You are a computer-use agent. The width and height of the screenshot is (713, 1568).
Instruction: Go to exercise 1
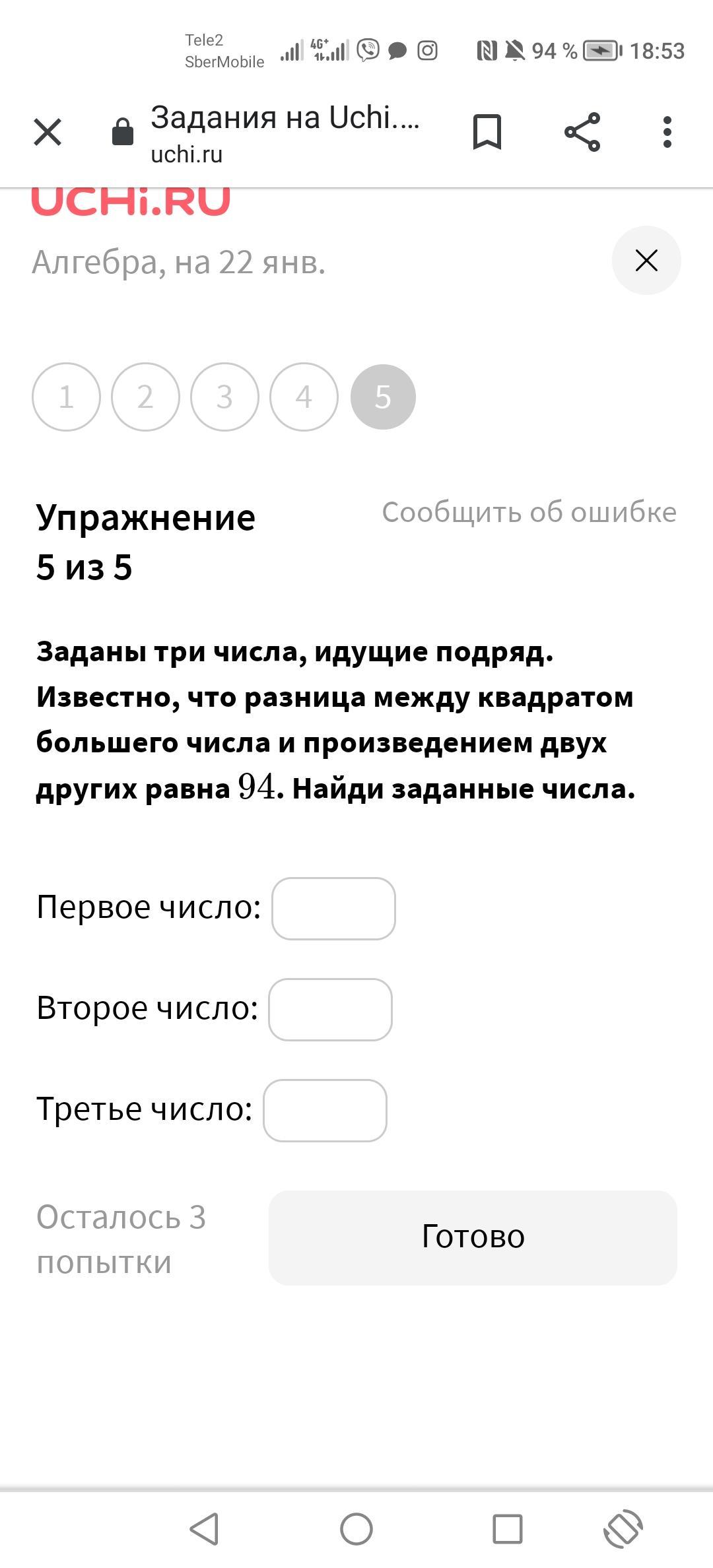[x=66, y=397]
